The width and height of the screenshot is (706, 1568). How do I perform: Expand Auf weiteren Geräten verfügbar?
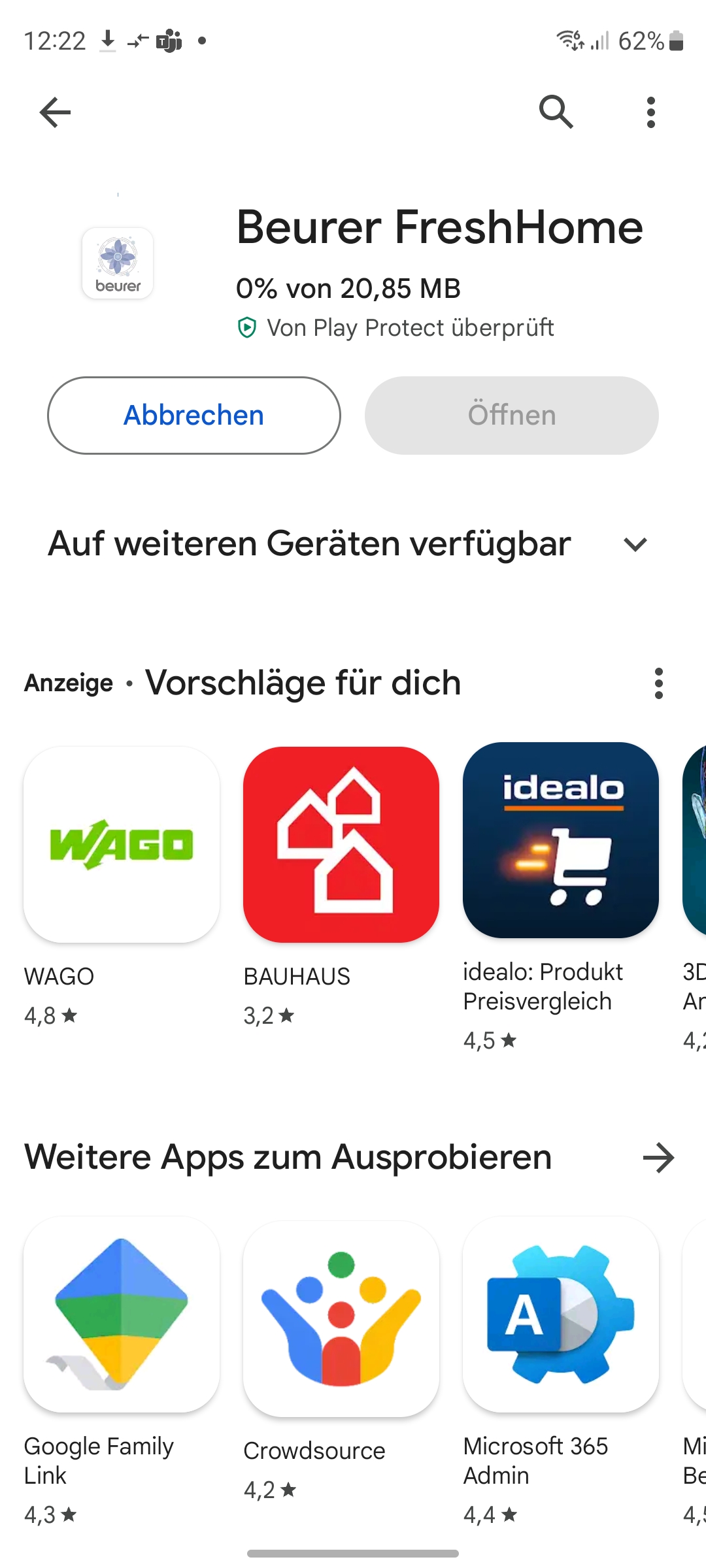pyautogui.click(x=635, y=544)
